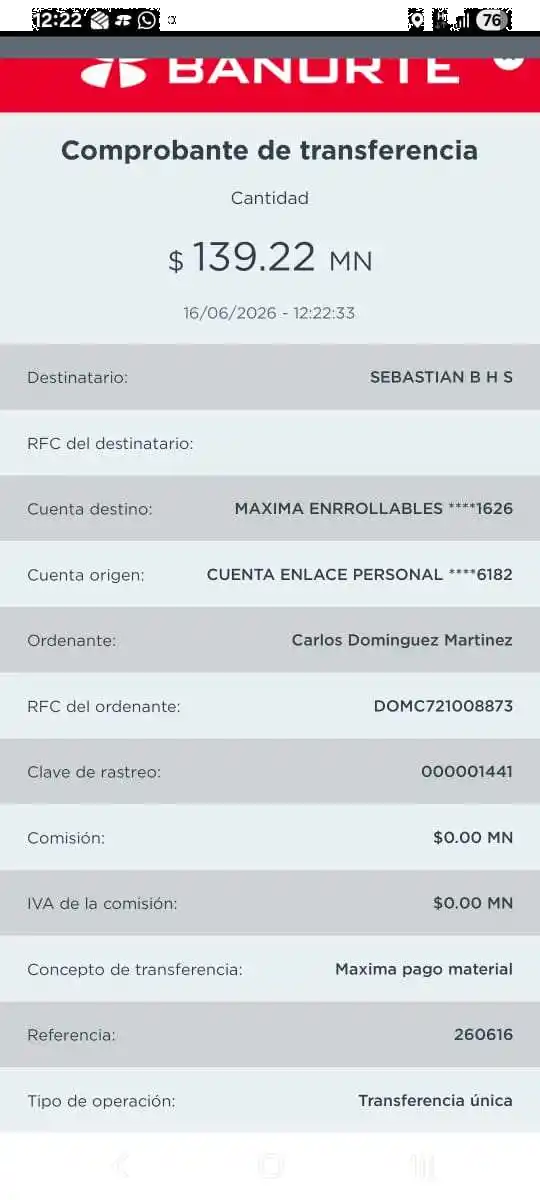
Task: Go back using the system back arrow
Action: [122, 1165]
